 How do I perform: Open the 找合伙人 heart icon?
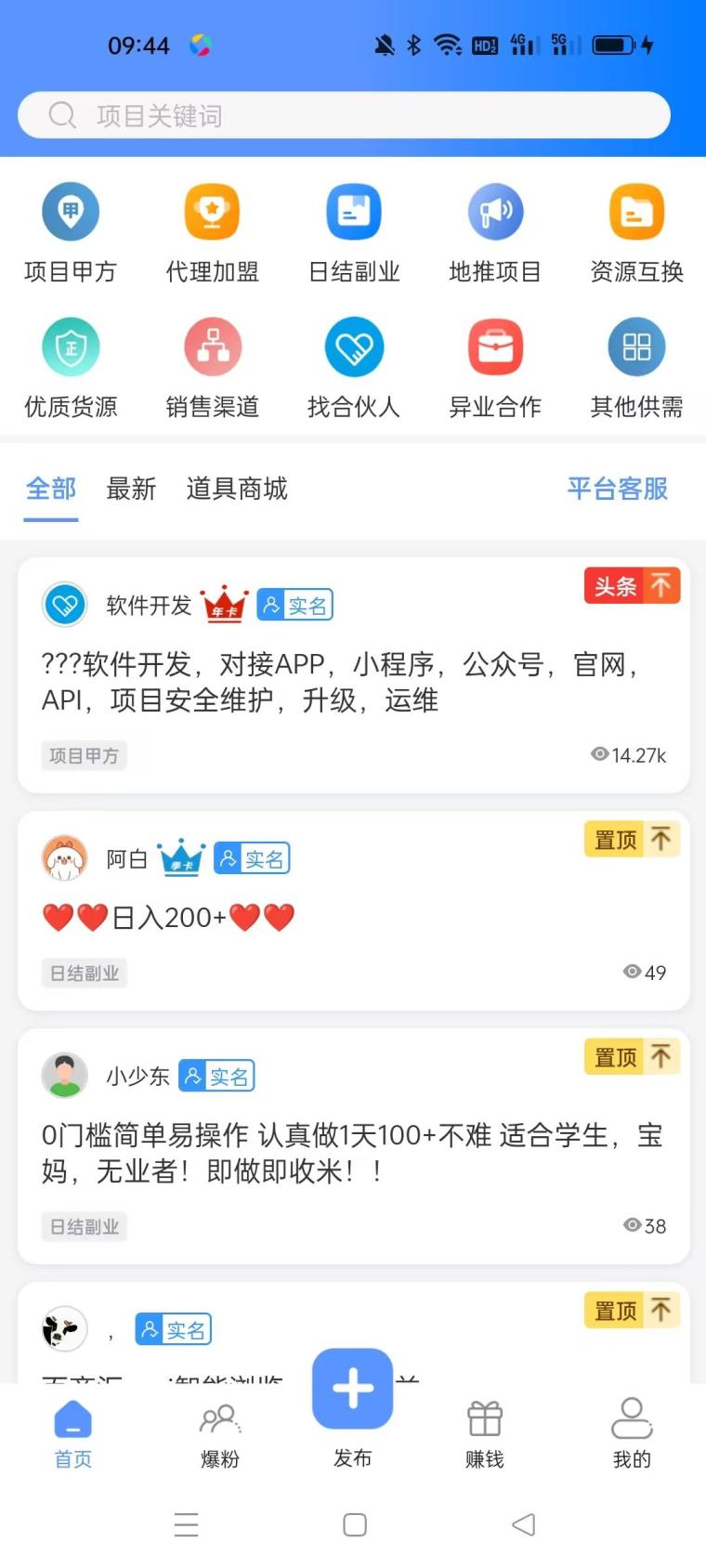[x=353, y=346]
